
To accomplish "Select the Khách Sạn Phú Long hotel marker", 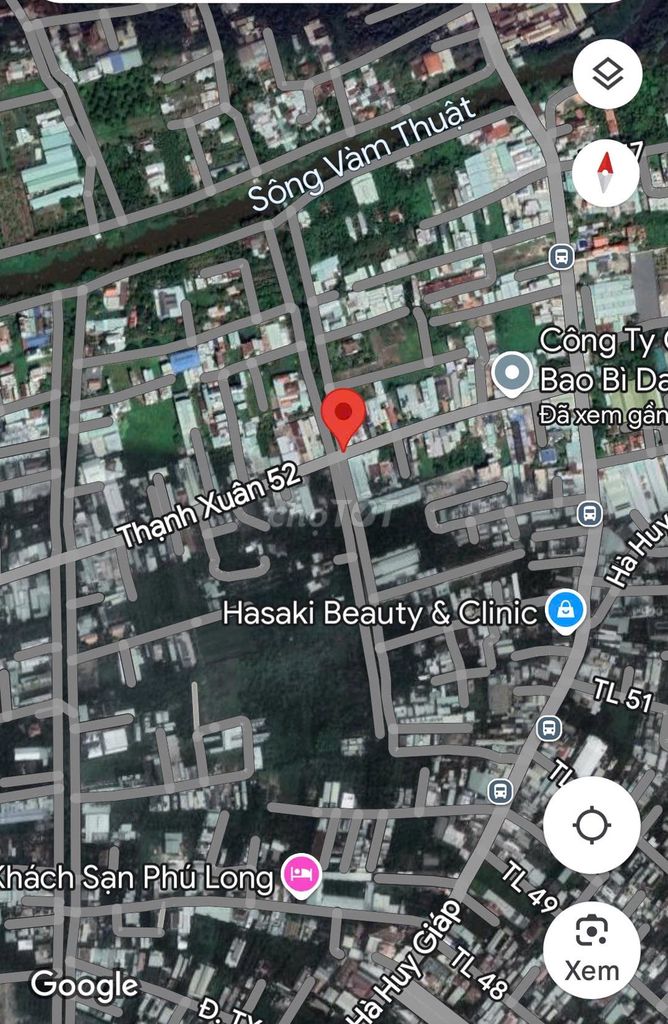I will click(x=299, y=877).
